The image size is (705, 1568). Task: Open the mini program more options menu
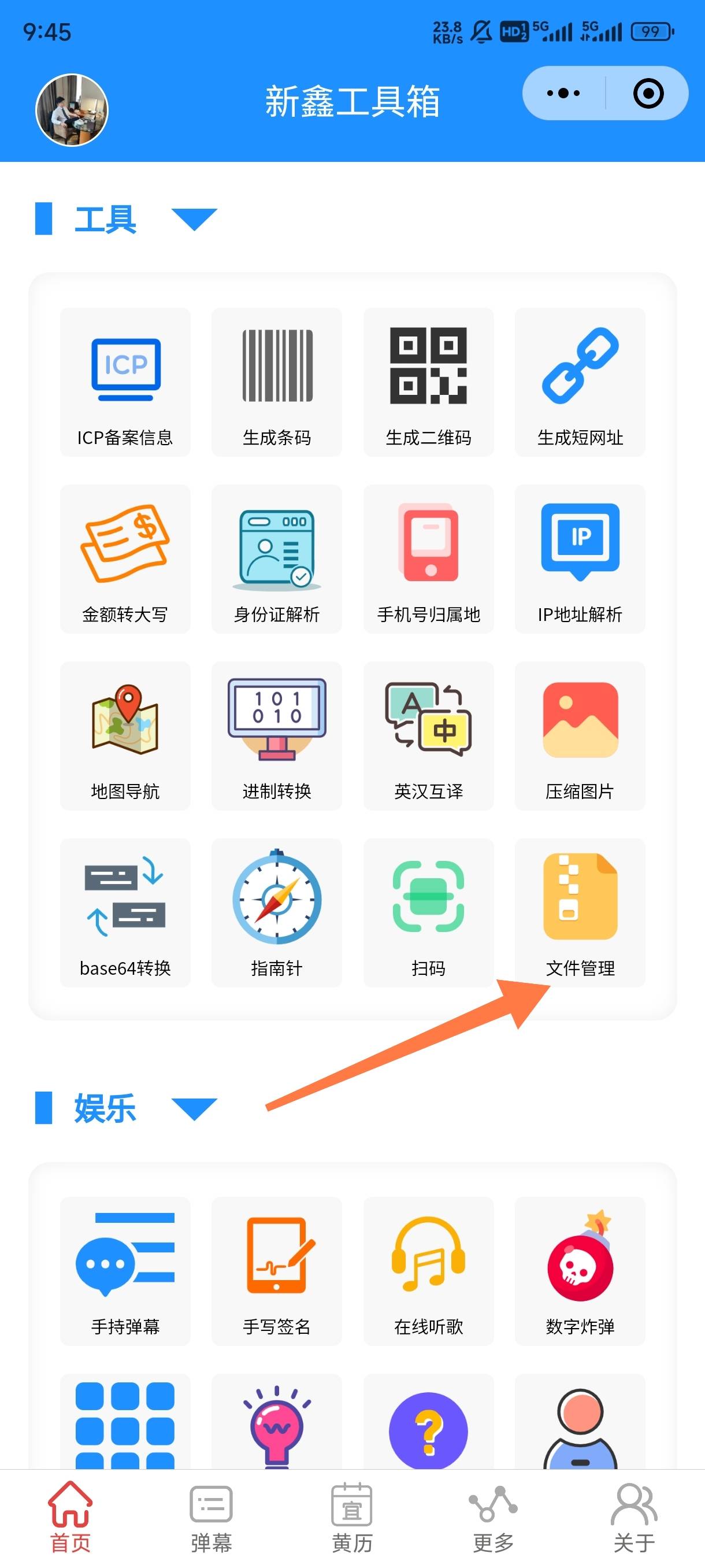(x=563, y=93)
